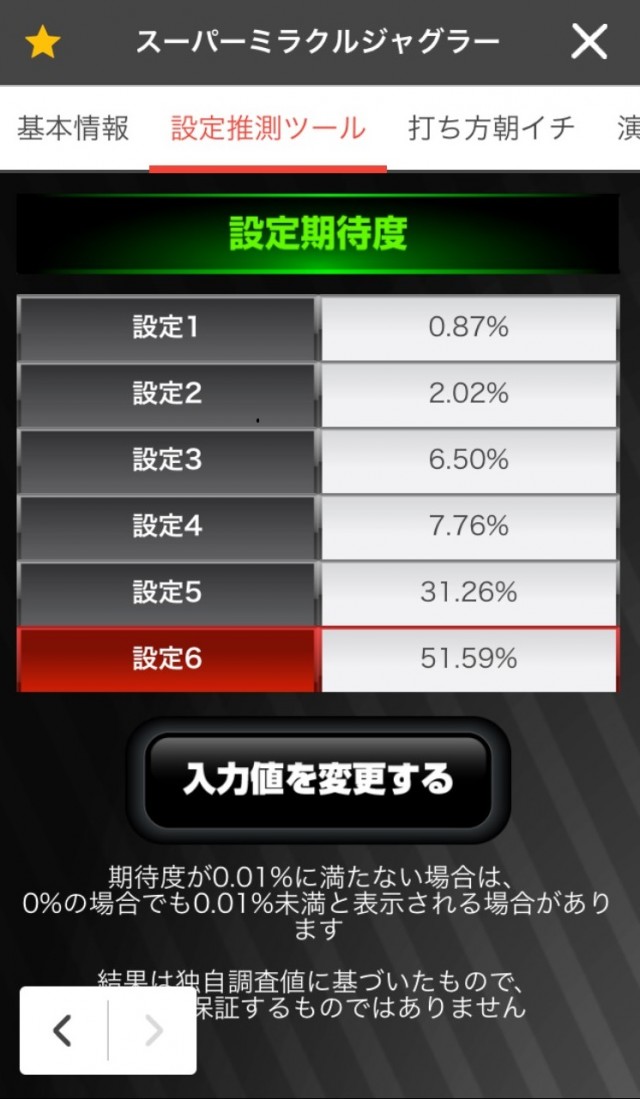Select the 設定推測ツール tab

click(x=268, y=129)
